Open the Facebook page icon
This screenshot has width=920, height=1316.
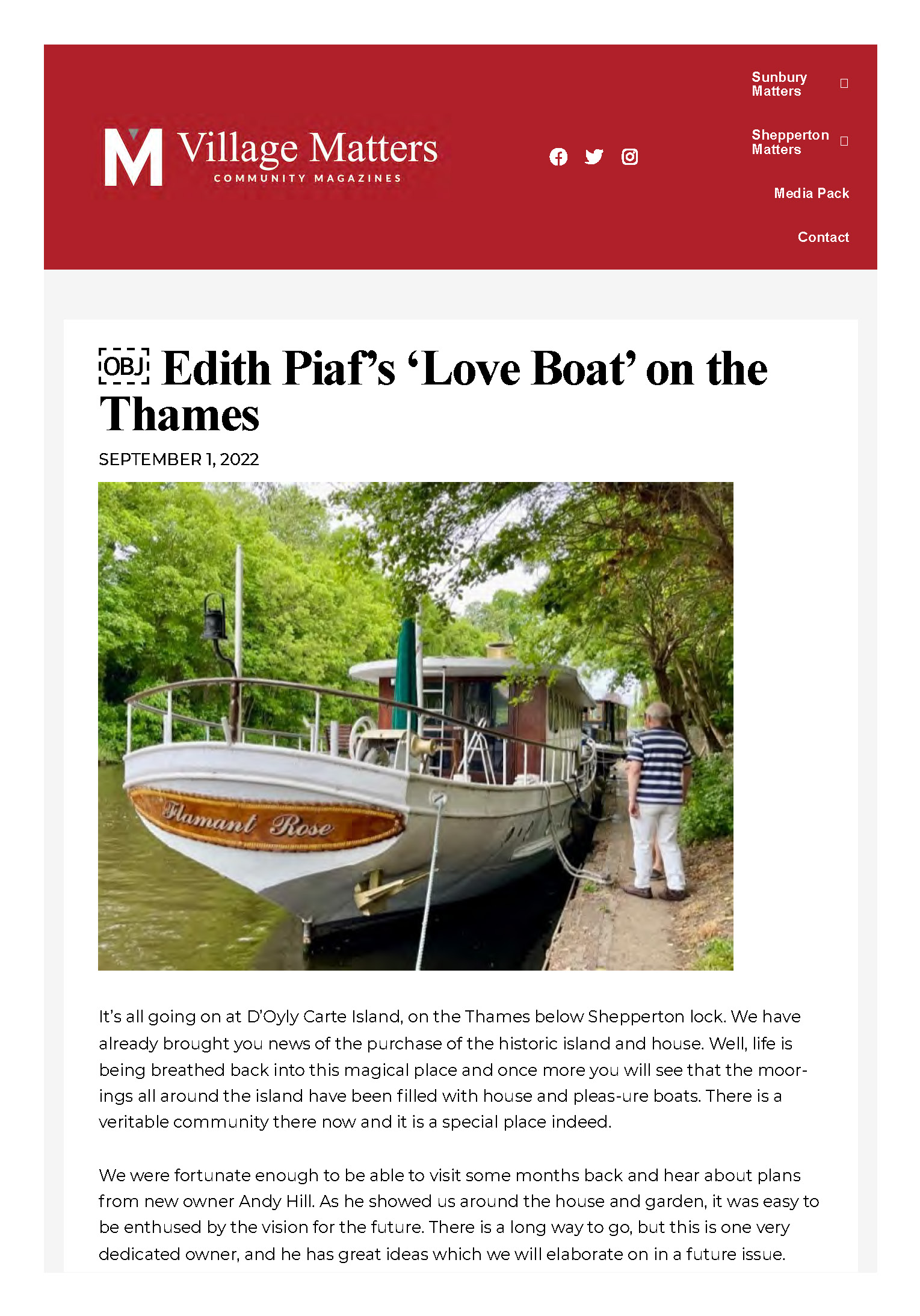click(558, 157)
